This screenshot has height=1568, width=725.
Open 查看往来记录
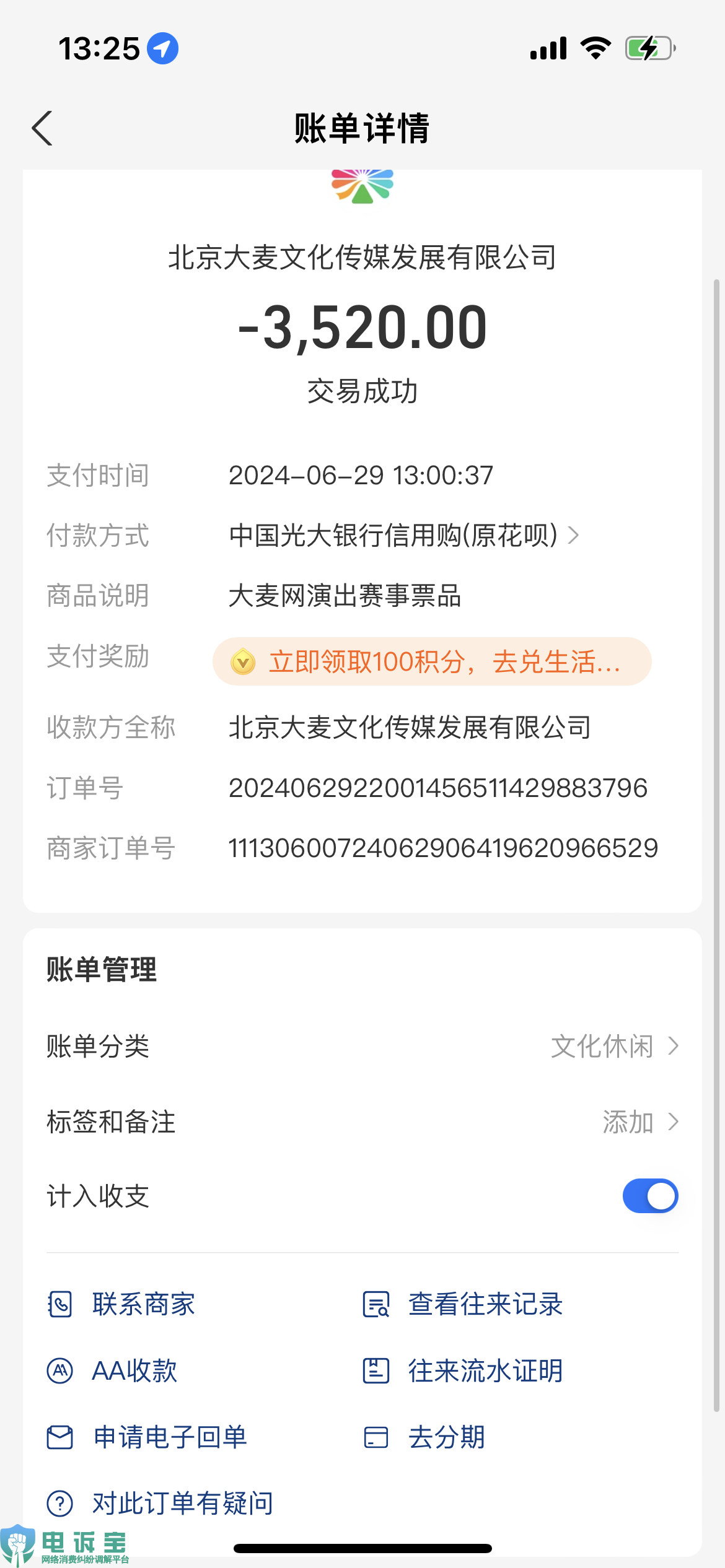462,1304
